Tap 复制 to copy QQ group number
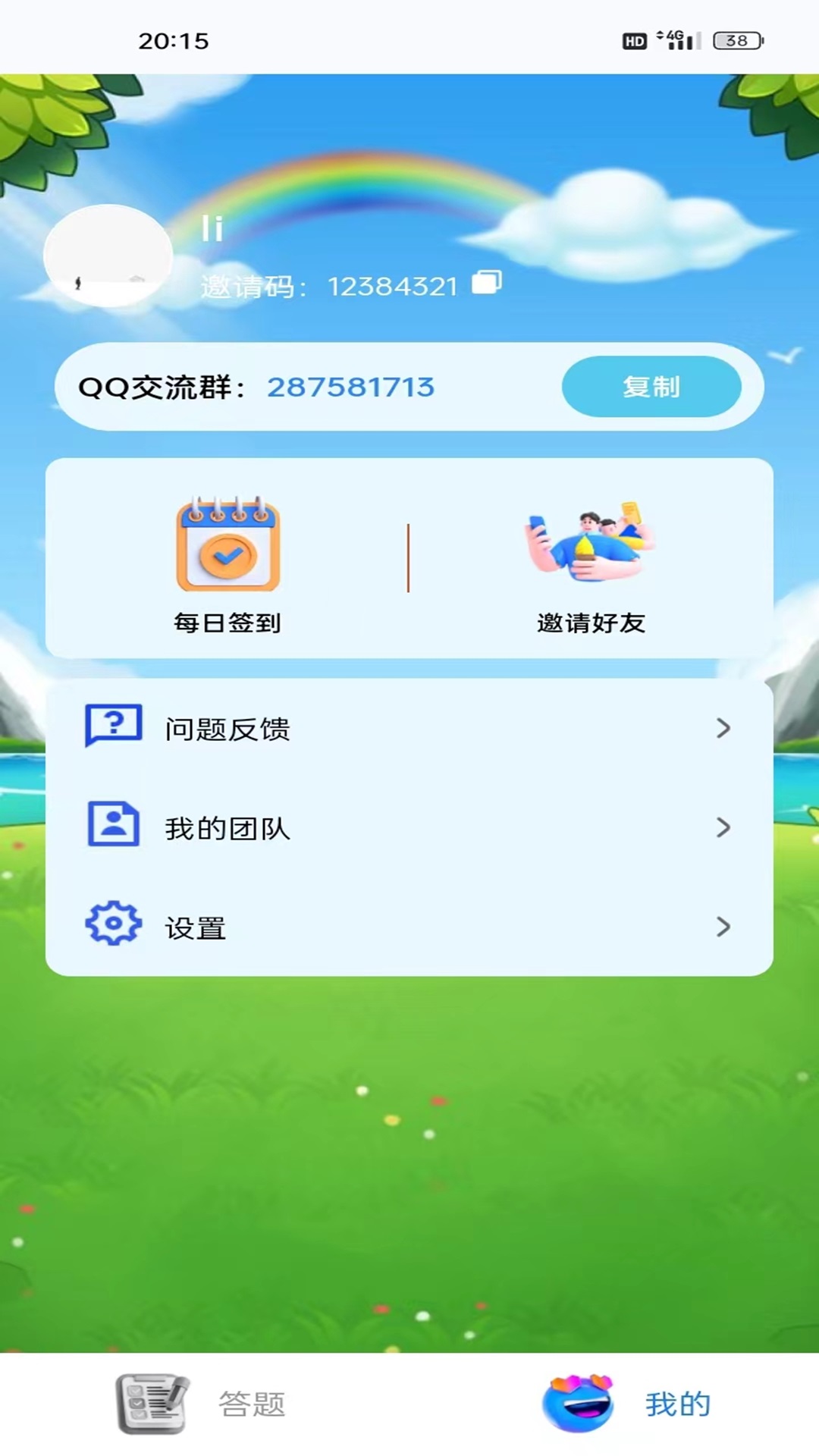The image size is (819, 1456). [651, 387]
